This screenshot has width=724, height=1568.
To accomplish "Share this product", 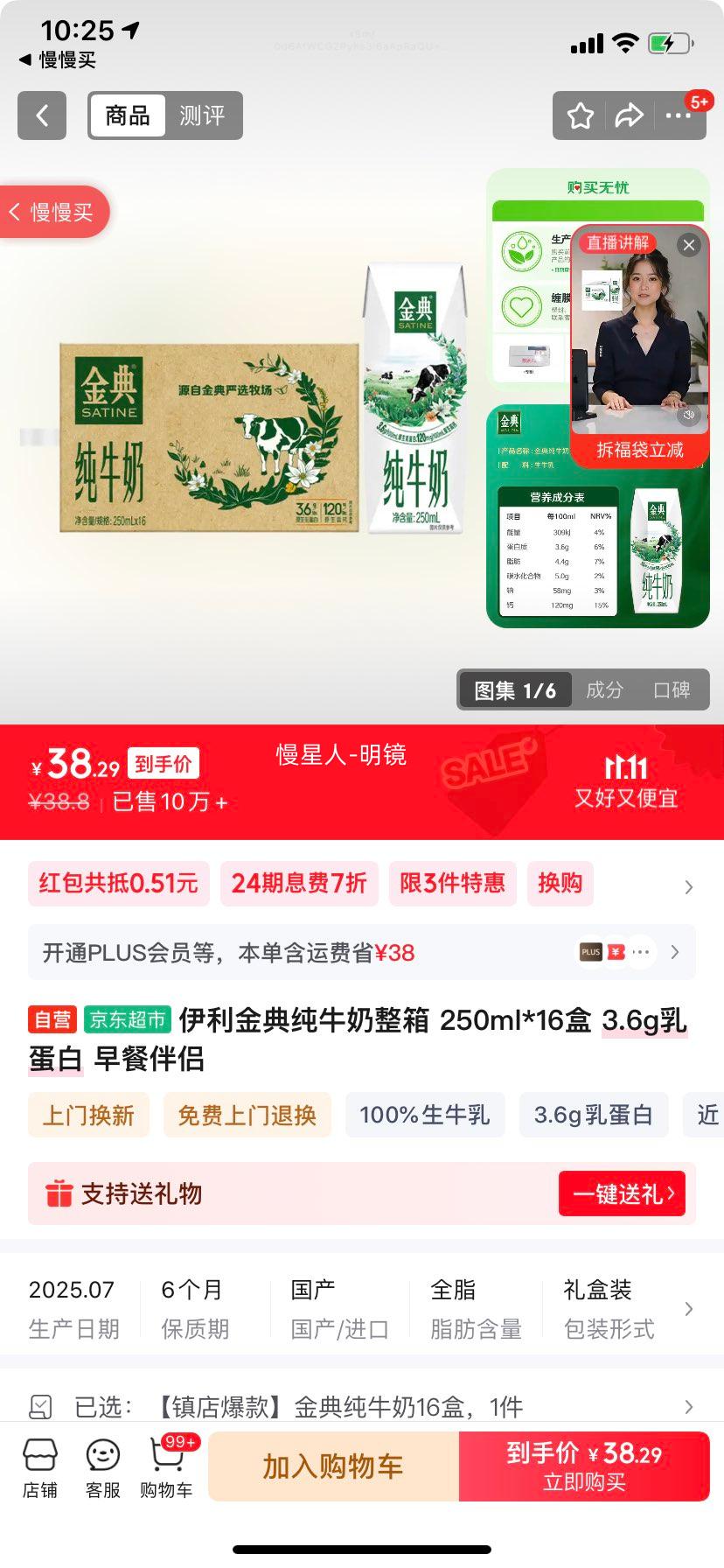I will click(629, 115).
